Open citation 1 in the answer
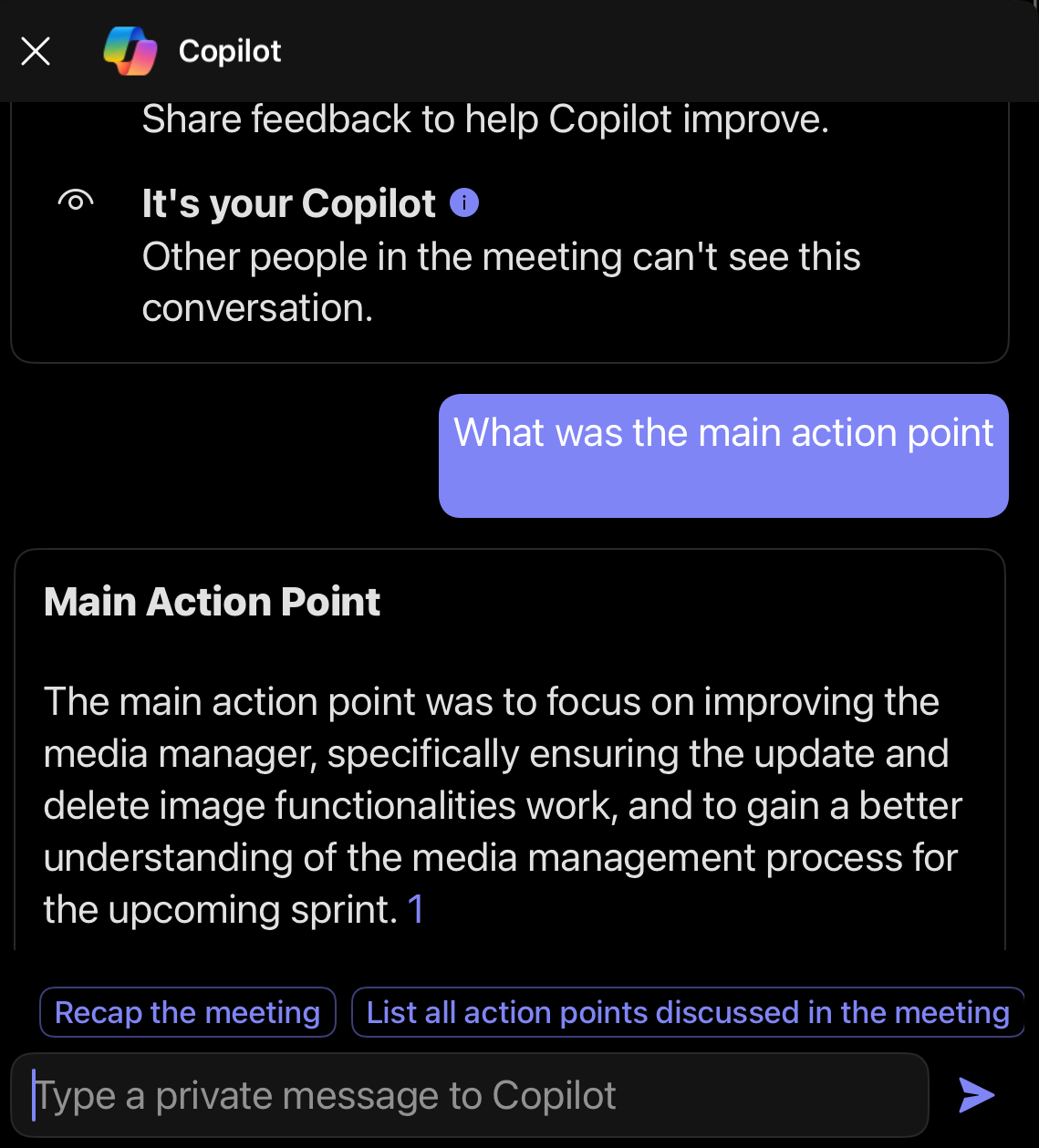The image size is (1039, 1148). coord(415,909)
